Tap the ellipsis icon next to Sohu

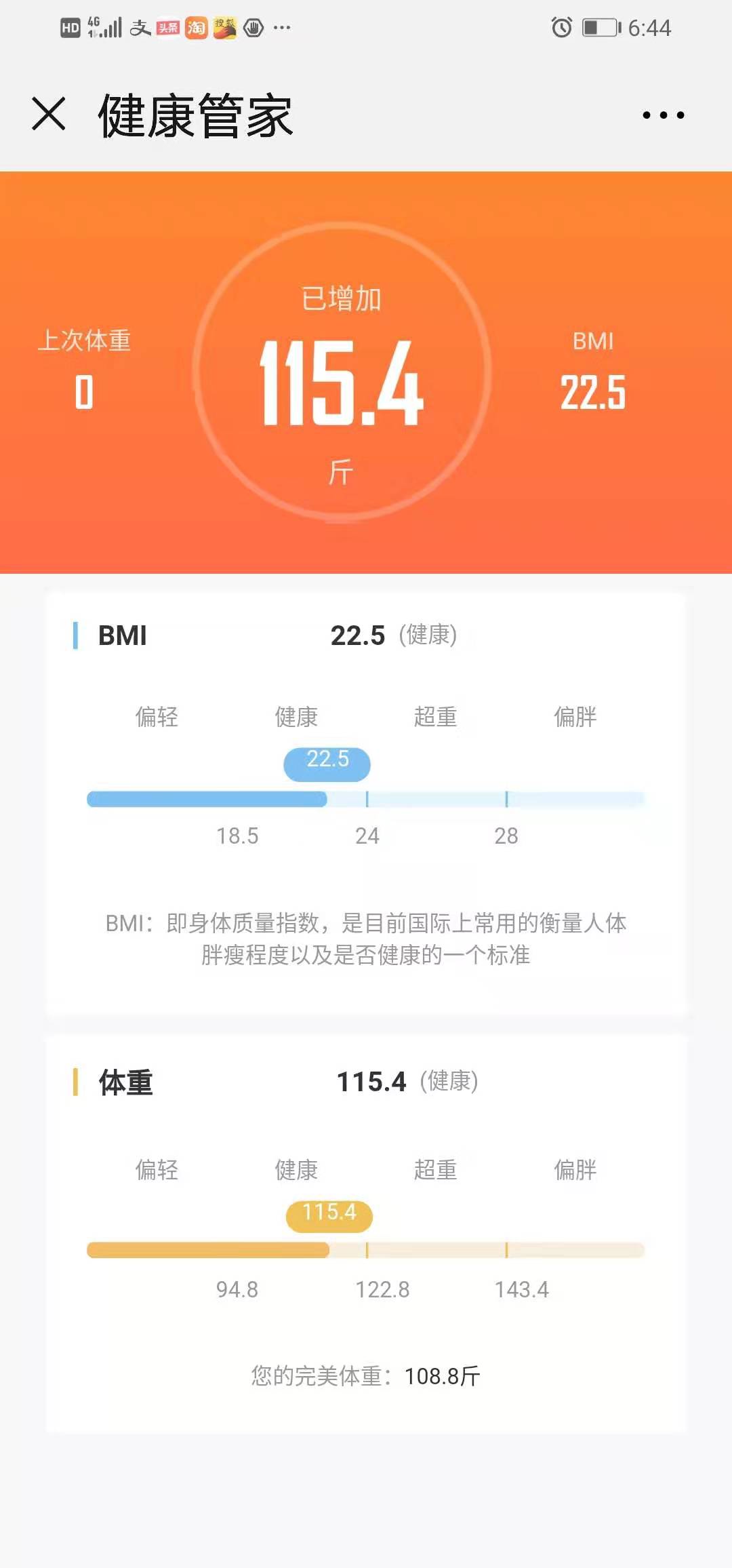pyautogui.click(x=281, y=27)
